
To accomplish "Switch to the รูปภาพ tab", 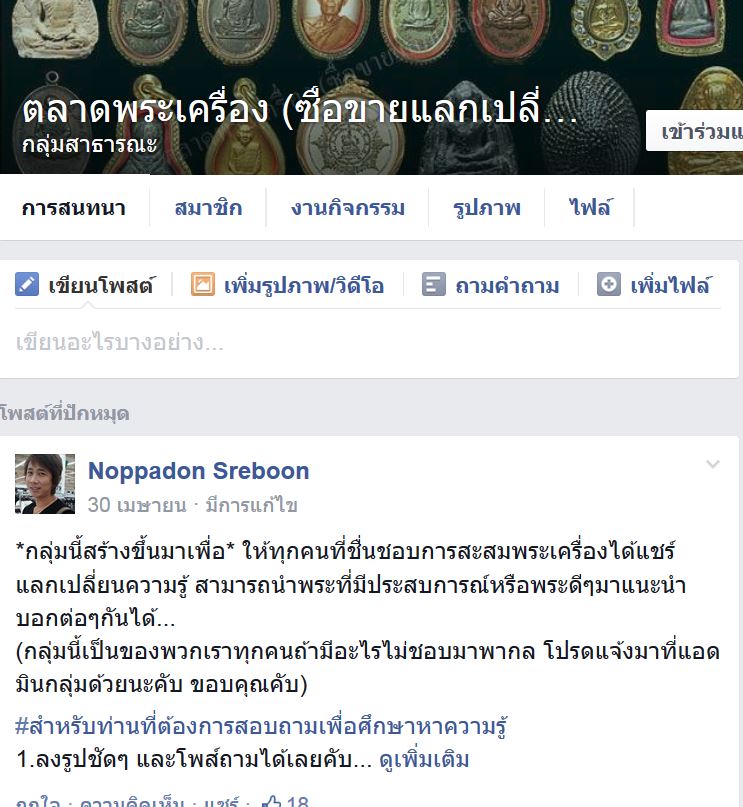I will (x=486, y=208).
